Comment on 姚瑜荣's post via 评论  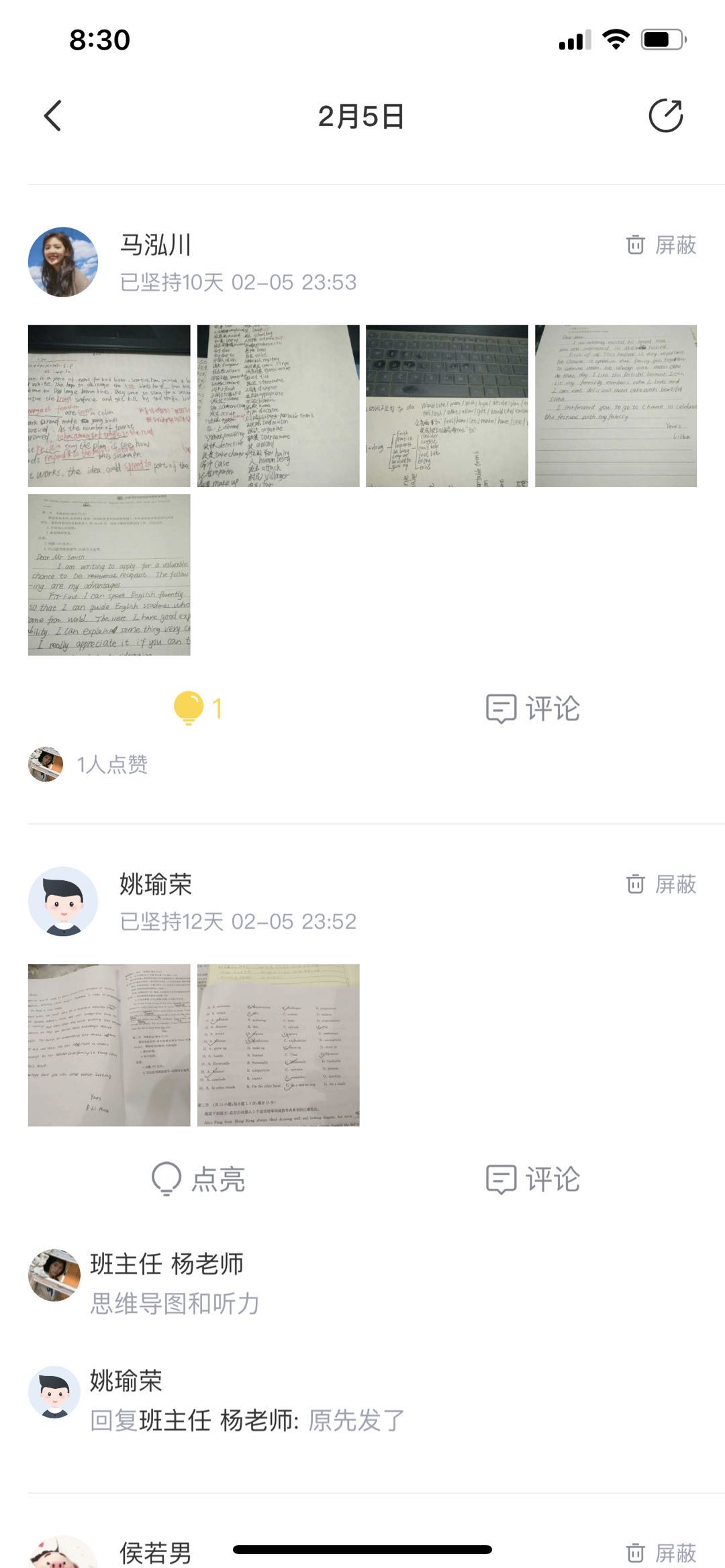click(x=533, y=1179)
